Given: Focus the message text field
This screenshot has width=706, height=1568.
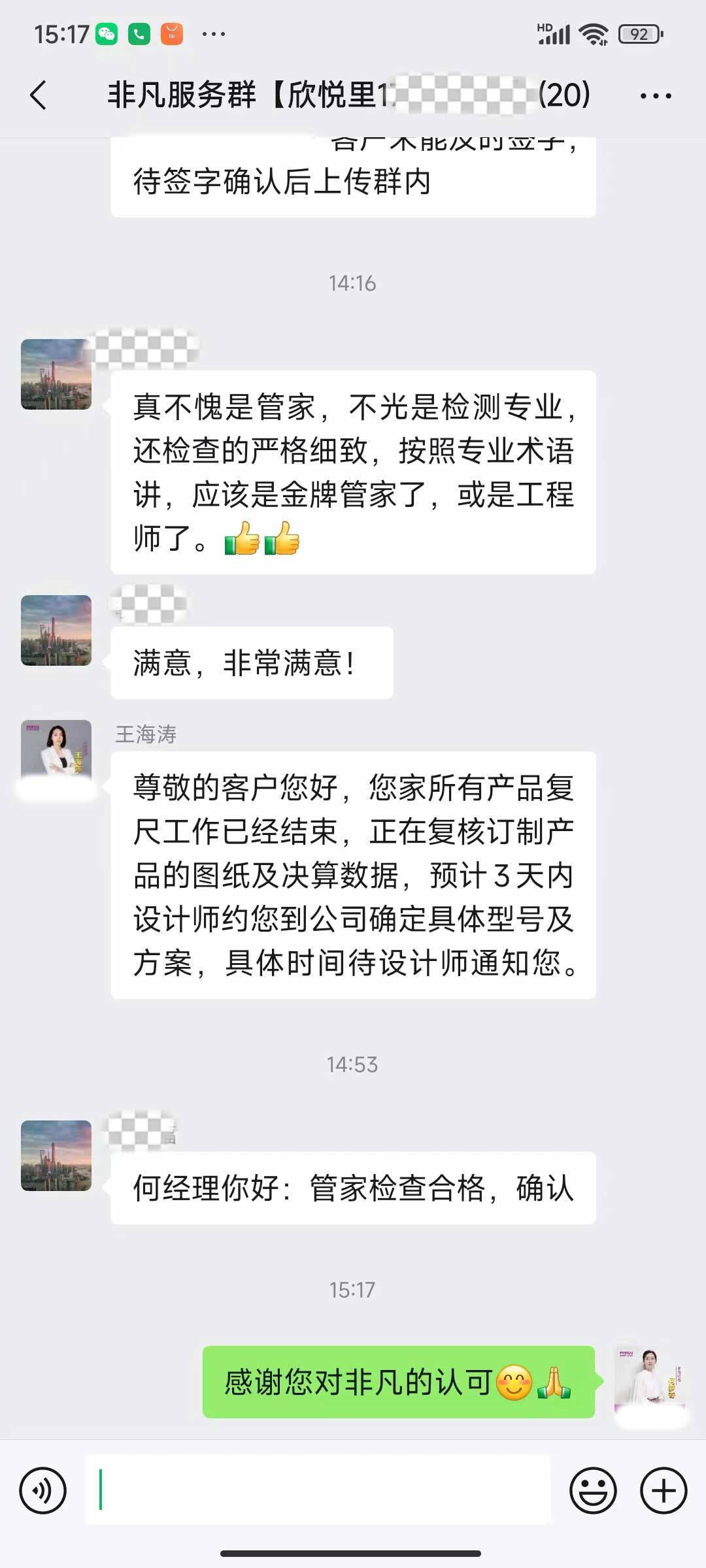Looking at the screenshot, I should tap(317, 1490).
